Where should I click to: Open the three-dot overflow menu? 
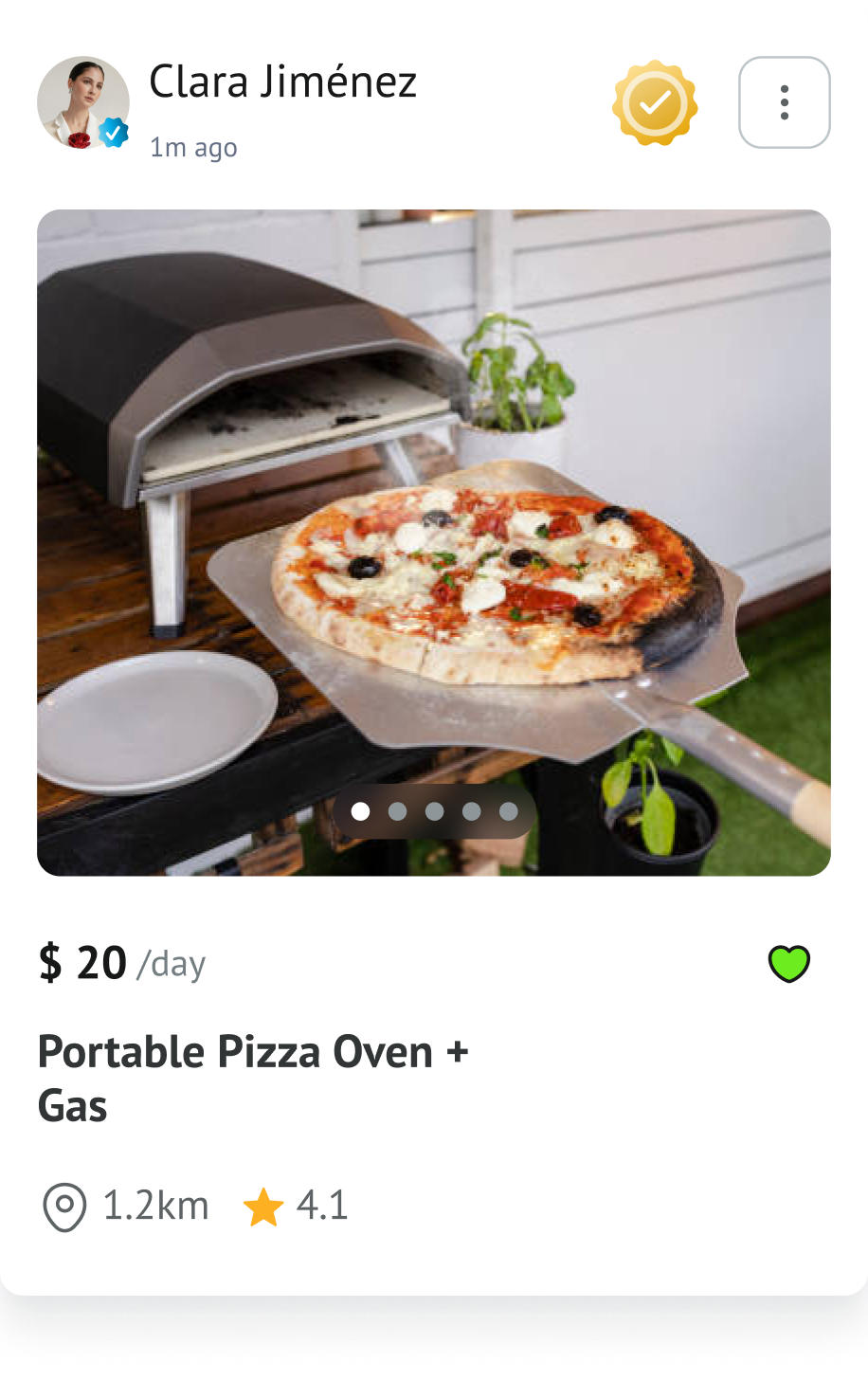click(784, 102)
